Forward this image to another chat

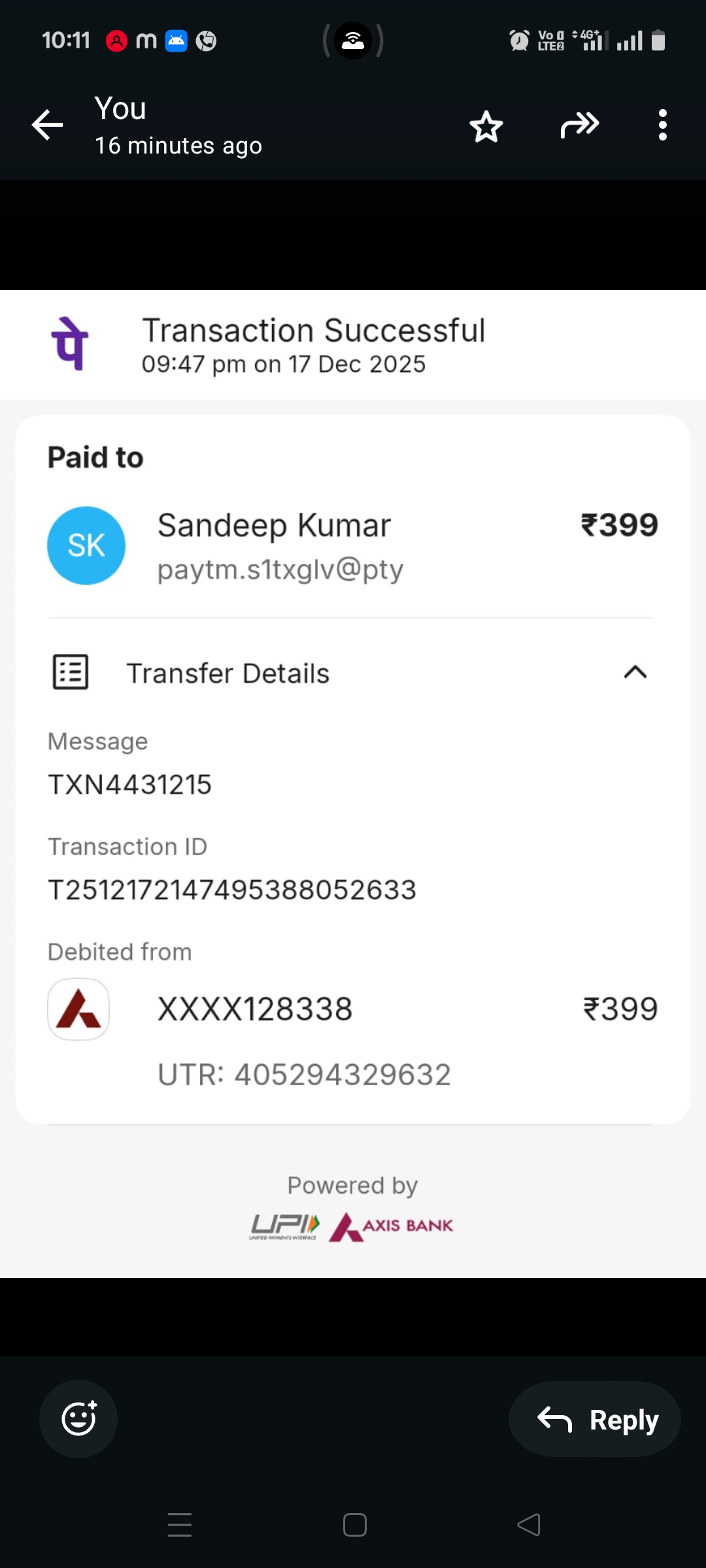(580, 125)
